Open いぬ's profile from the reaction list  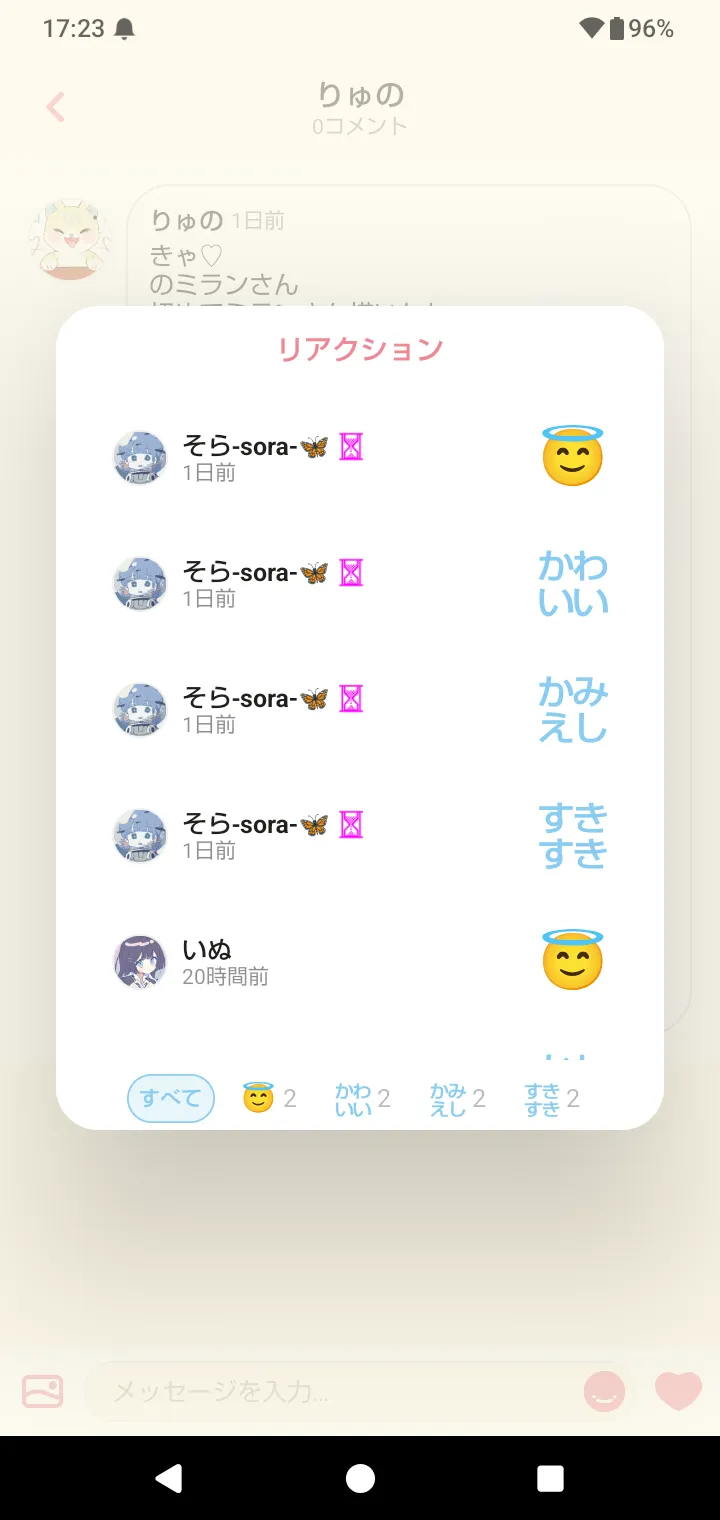coord(140,962)
